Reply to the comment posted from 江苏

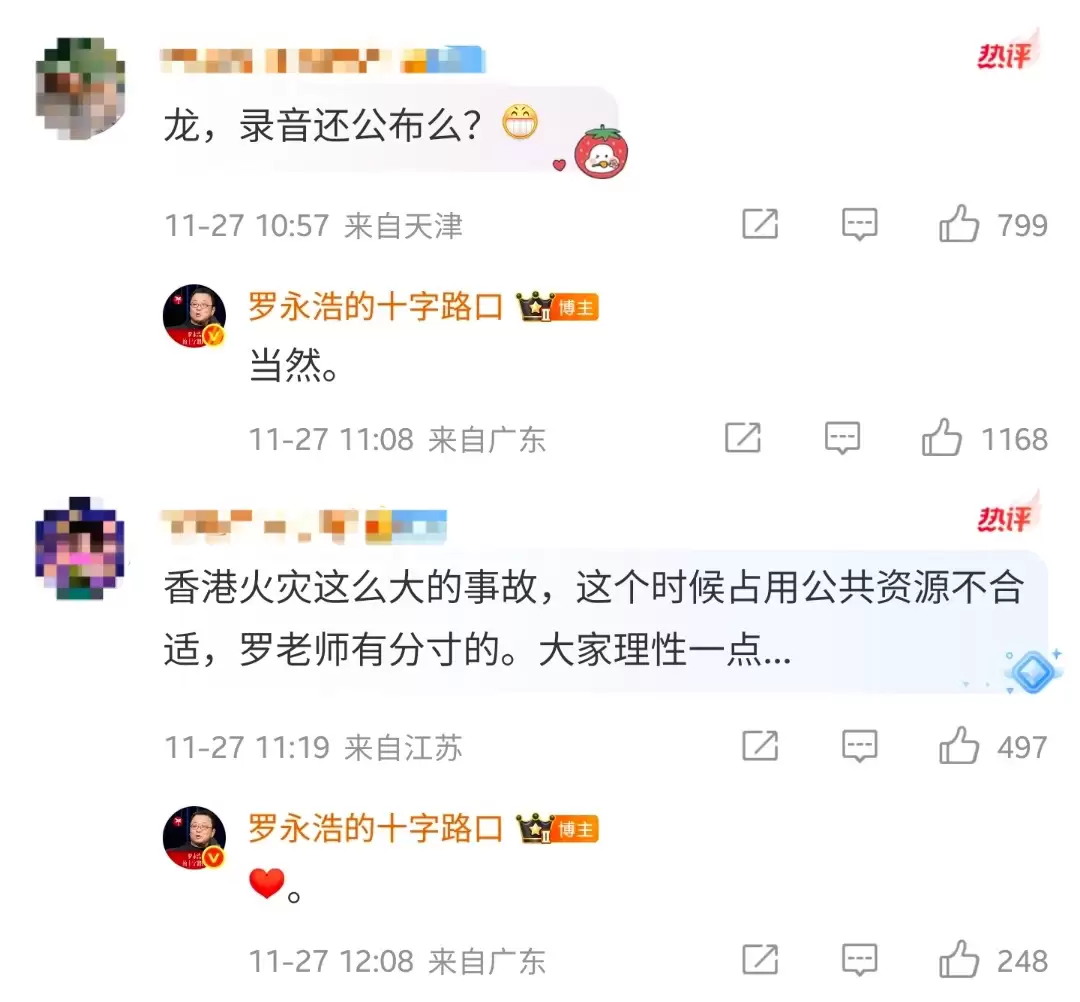click(859, 746)
